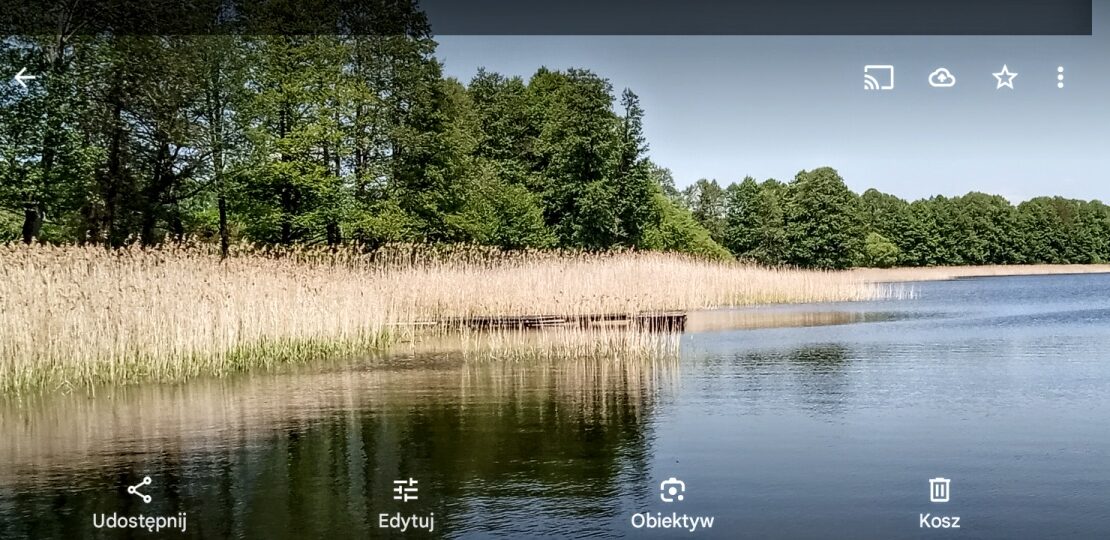This screenshot has width=1110, height=540.
Task: Share the photo via Udostępnij
Action: (x=139, y=503)
